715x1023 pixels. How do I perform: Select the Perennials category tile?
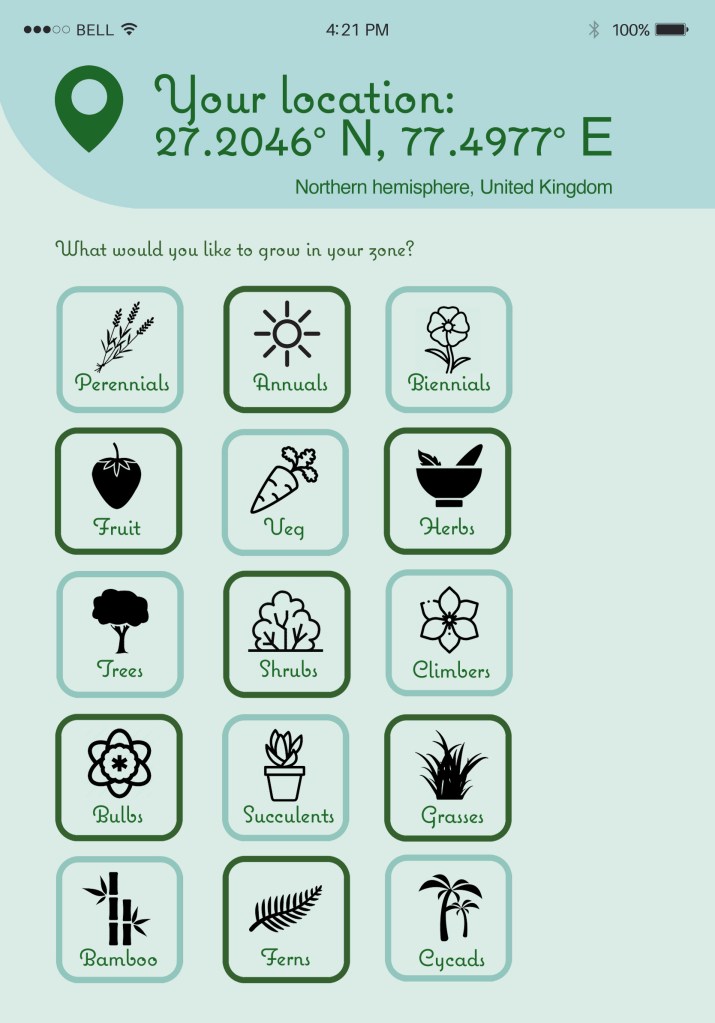pyautogui.click(x=120, y=349)
